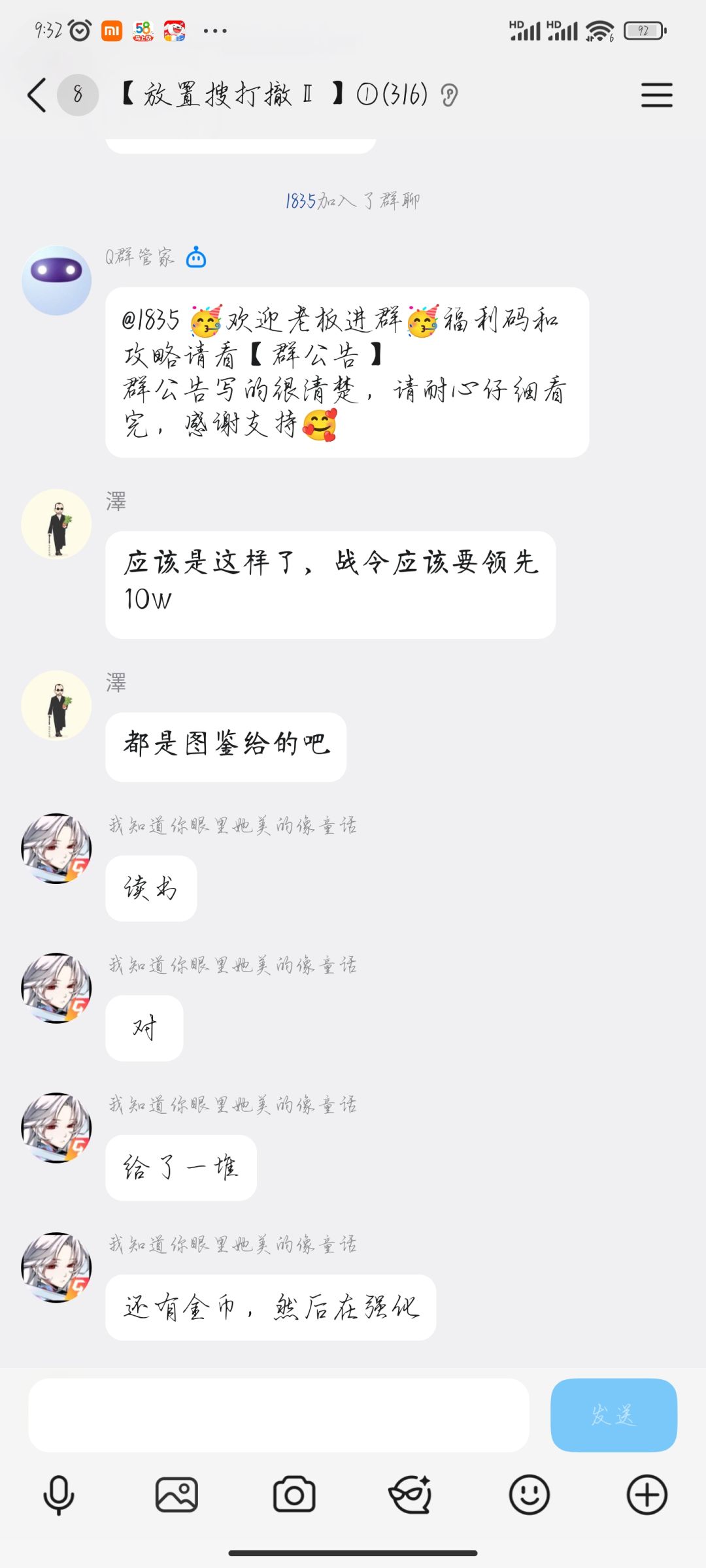
Task: Tap the robot badge beside Q群管家
Action: [x=195, y=259]
